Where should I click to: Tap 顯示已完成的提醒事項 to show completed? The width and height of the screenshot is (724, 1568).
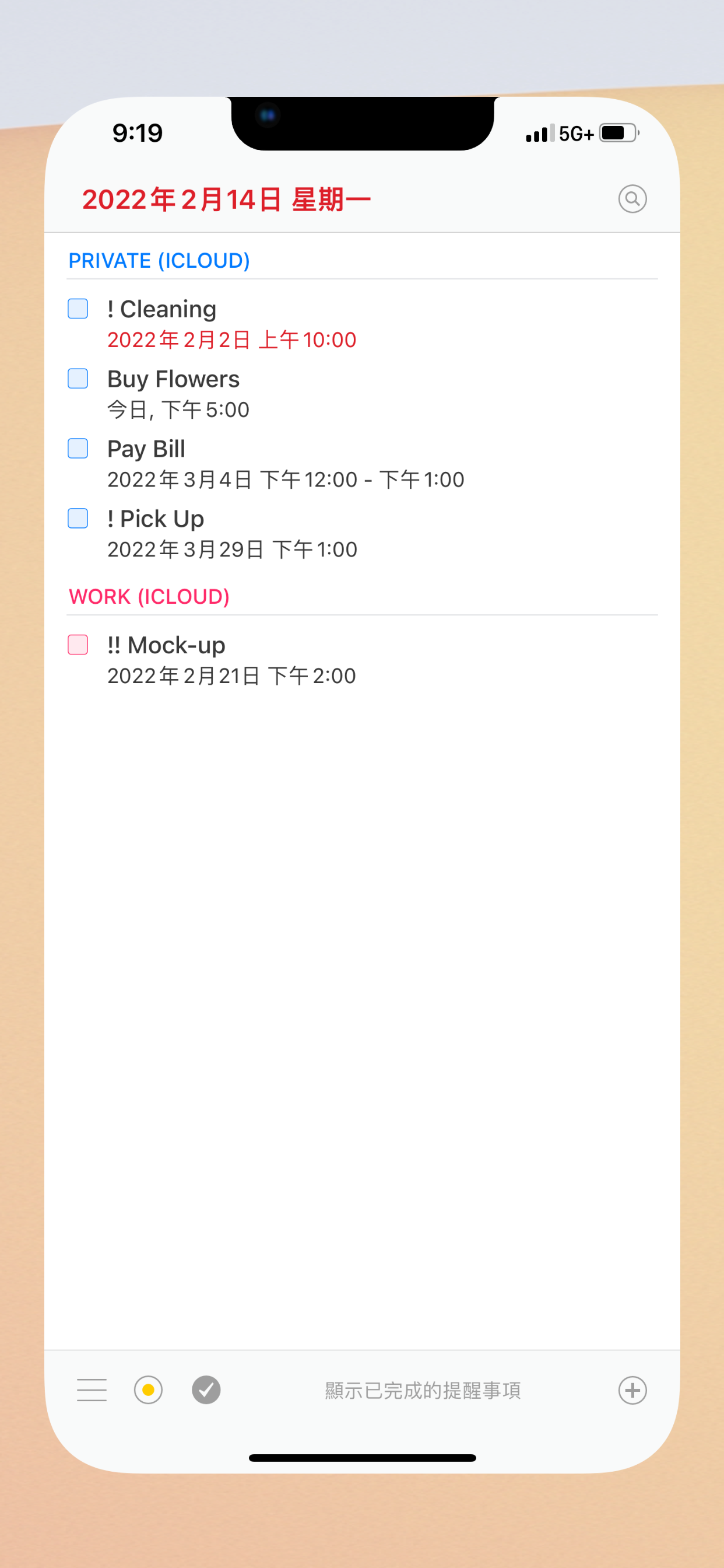[421, 1389]
